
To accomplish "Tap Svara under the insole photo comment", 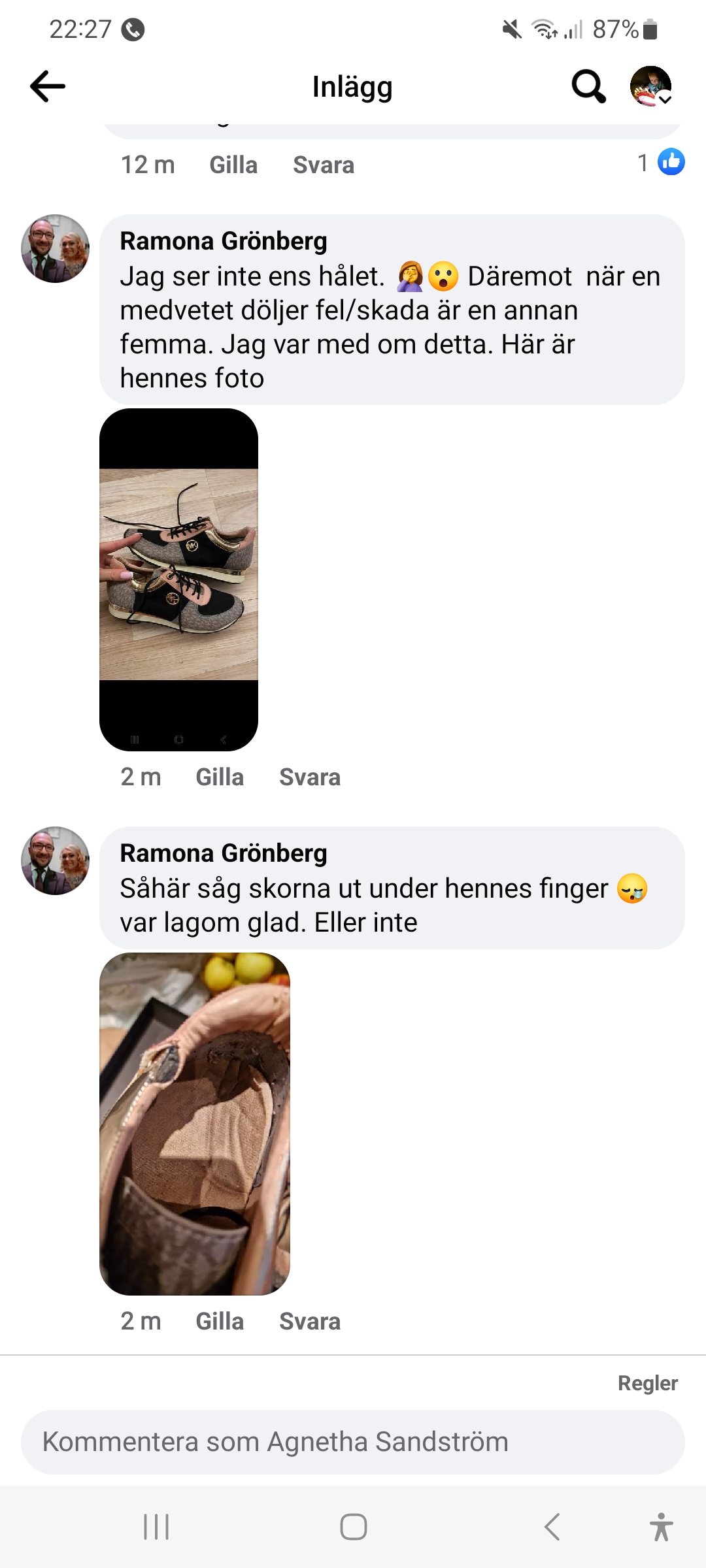I will pyautogui.click(x=309, y=1322).
